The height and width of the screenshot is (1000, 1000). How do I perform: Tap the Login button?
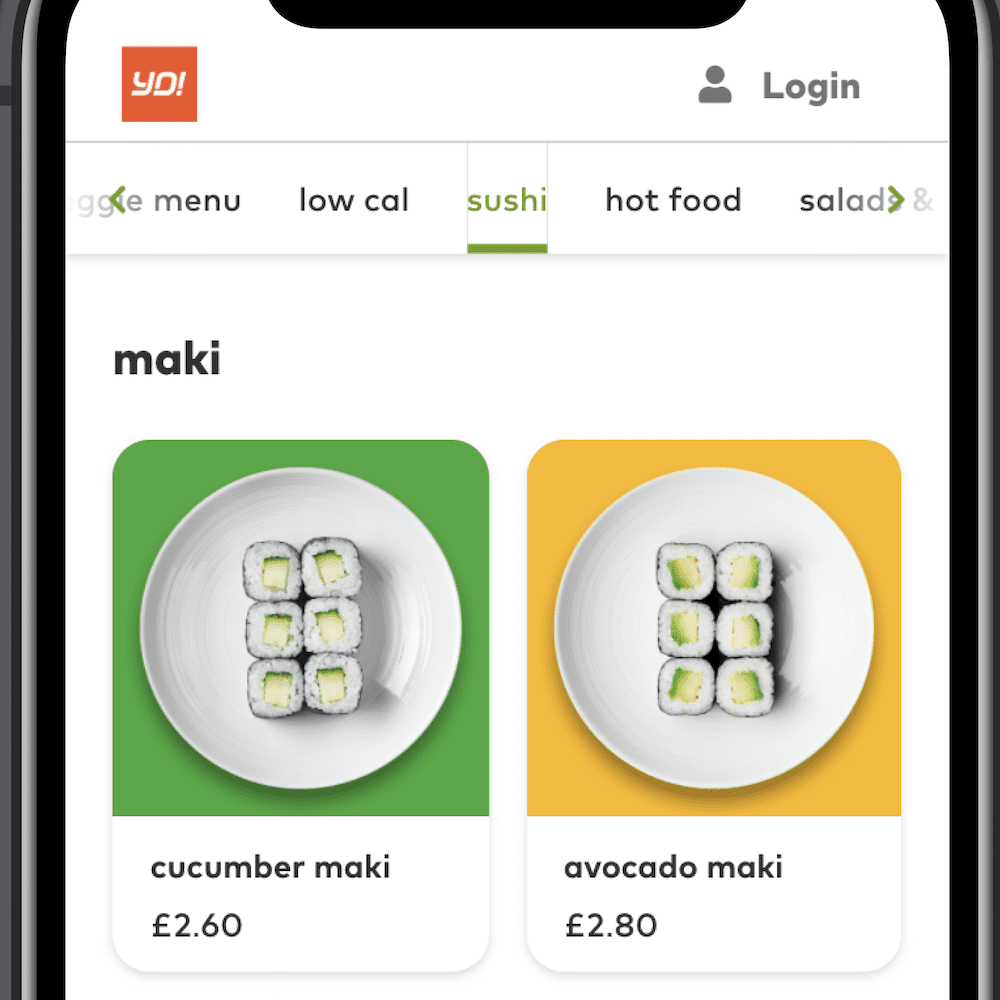coord(780,87)
